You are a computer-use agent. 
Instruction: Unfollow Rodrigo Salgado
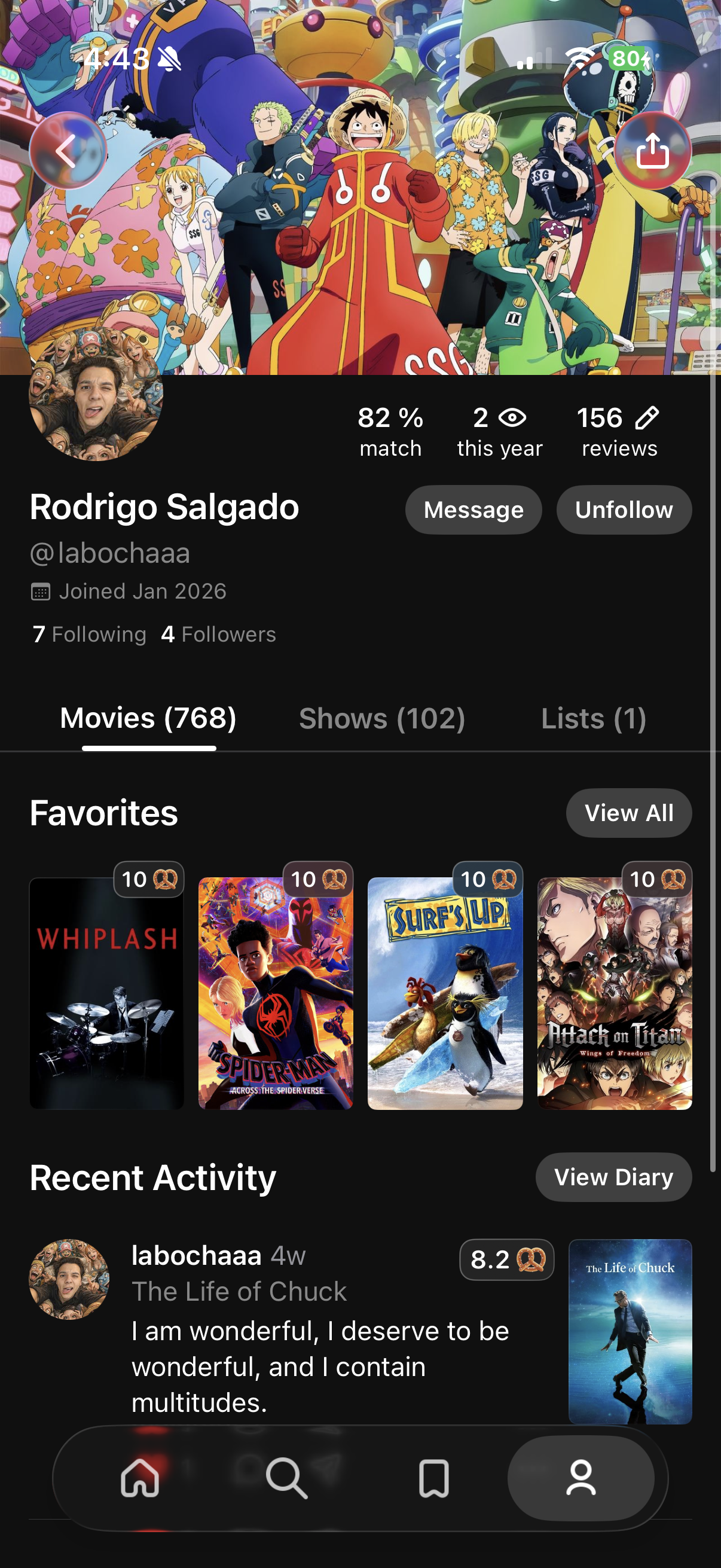click(624, 510)
